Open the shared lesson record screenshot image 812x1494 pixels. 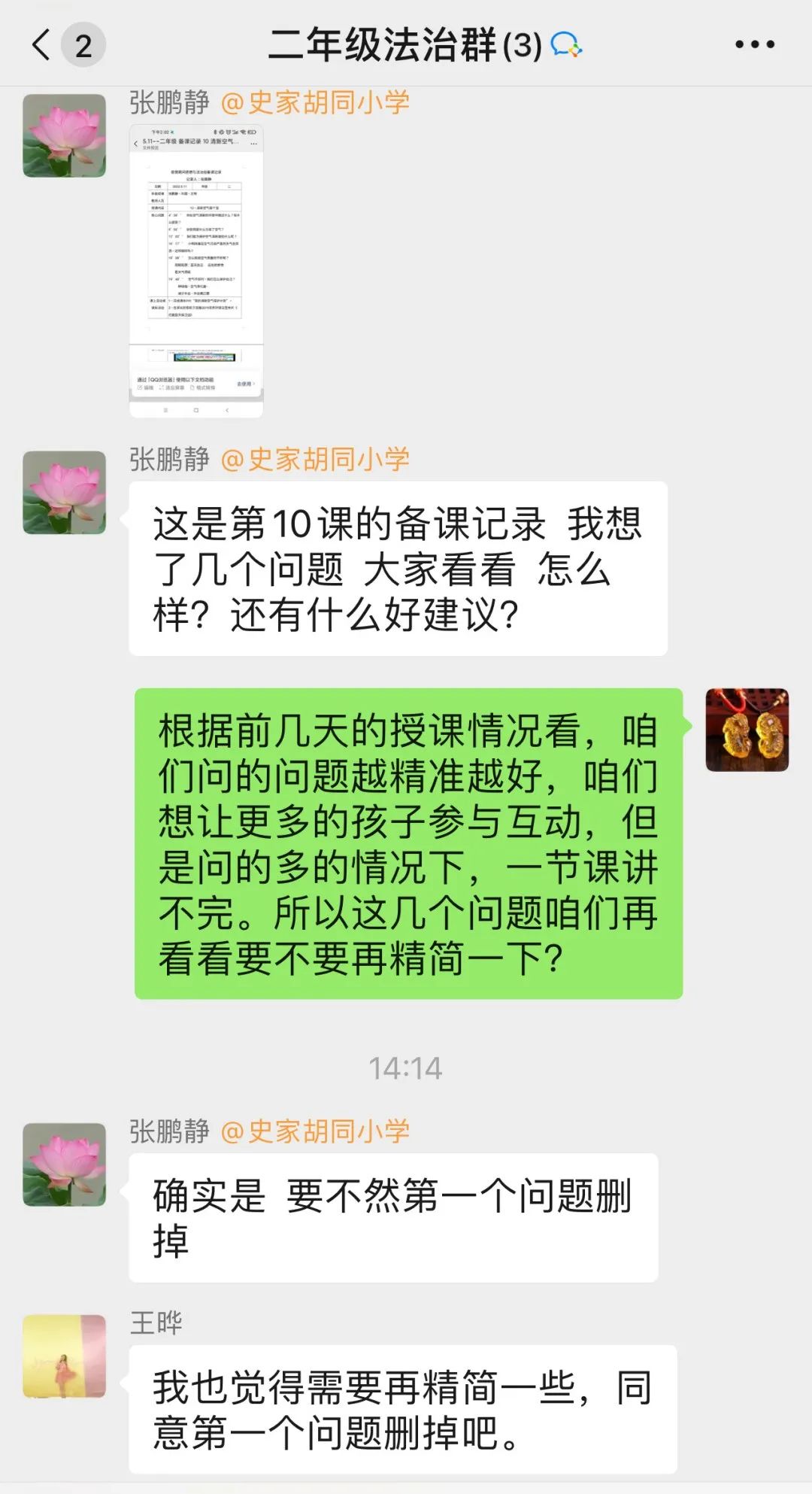[196, 271]
